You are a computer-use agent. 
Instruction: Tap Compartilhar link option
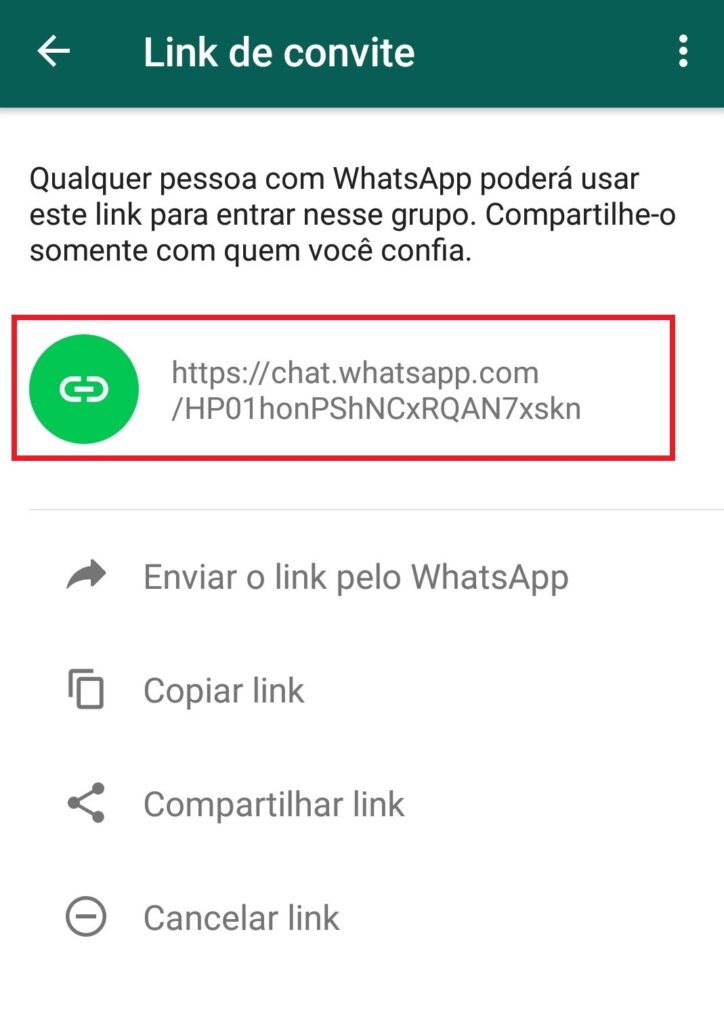[274, 804]
